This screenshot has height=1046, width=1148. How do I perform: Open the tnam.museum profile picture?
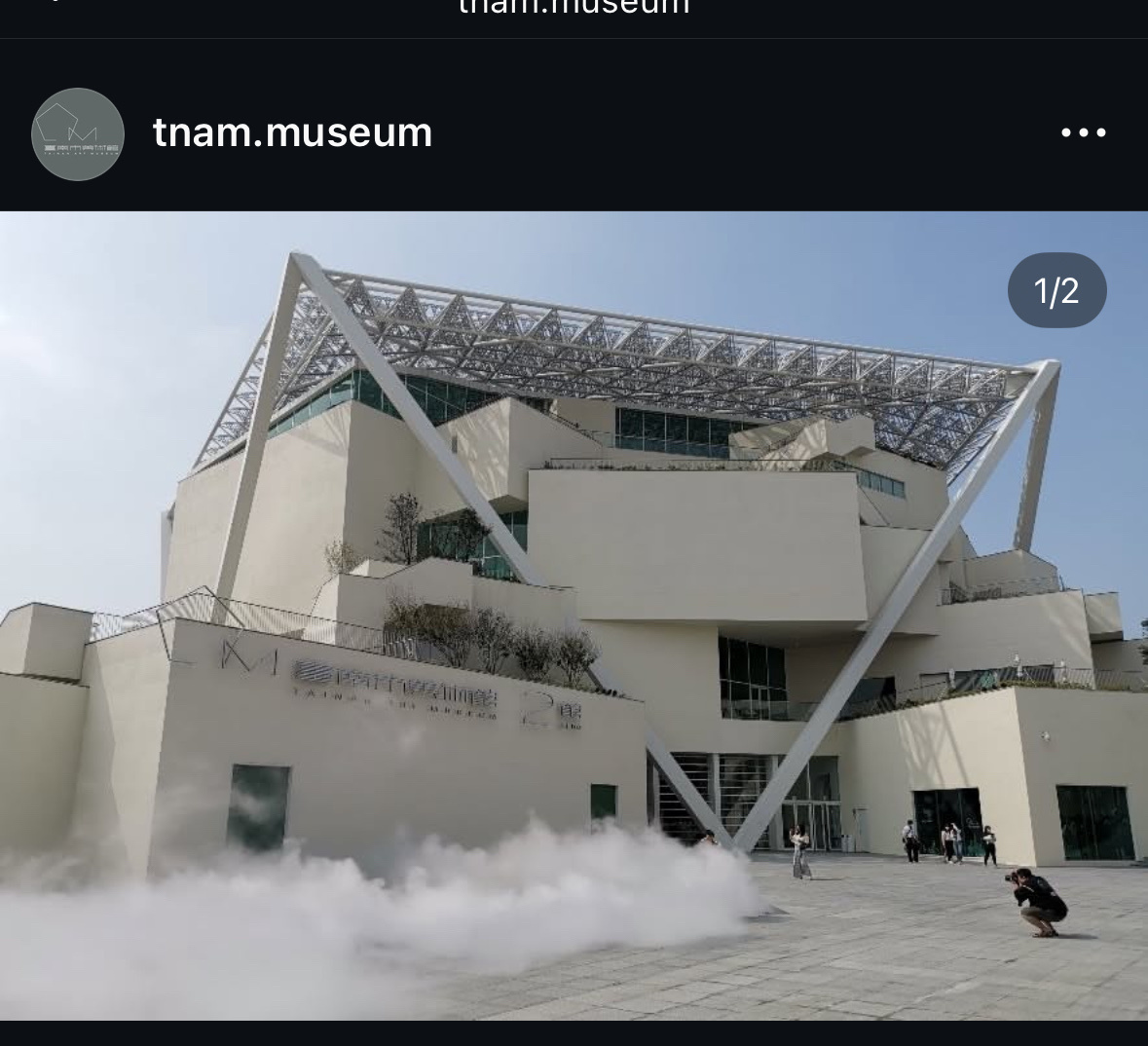click(78, 134)
